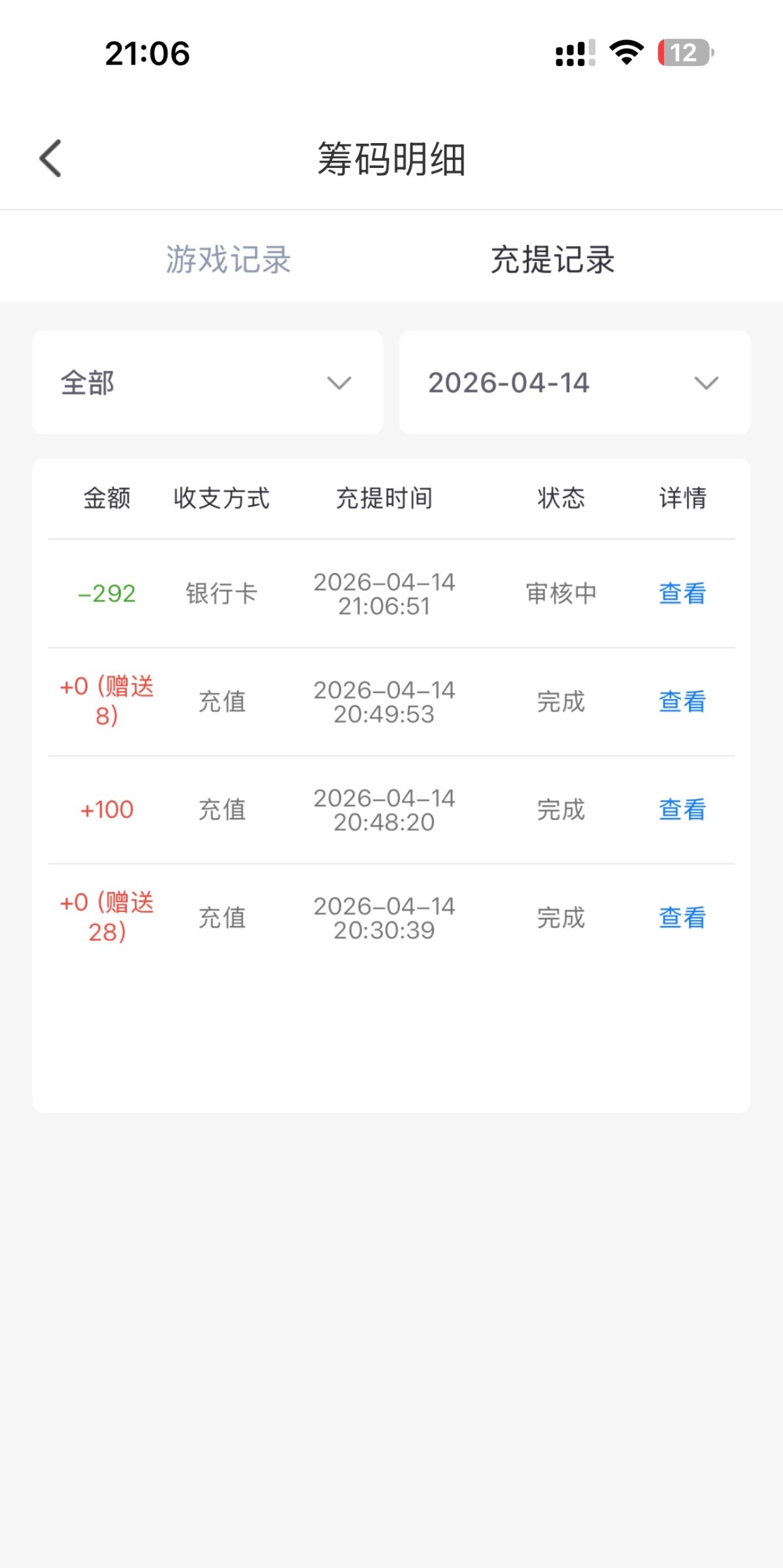Open the 2026-04-14 date picker
The height and width of the screenshot is (1568, 783).
click(x=575, y=382)
